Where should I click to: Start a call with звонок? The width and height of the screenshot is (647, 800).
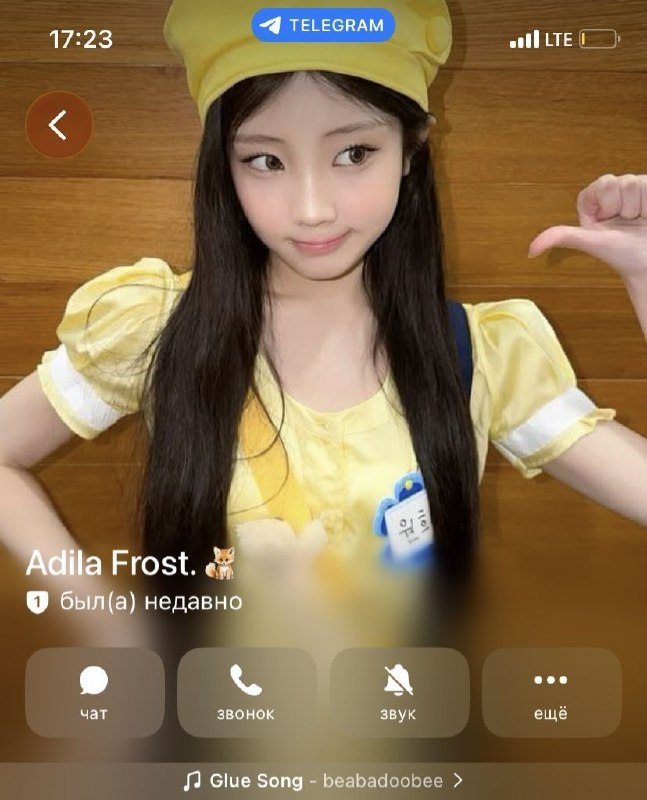click(x=246, y=692)
